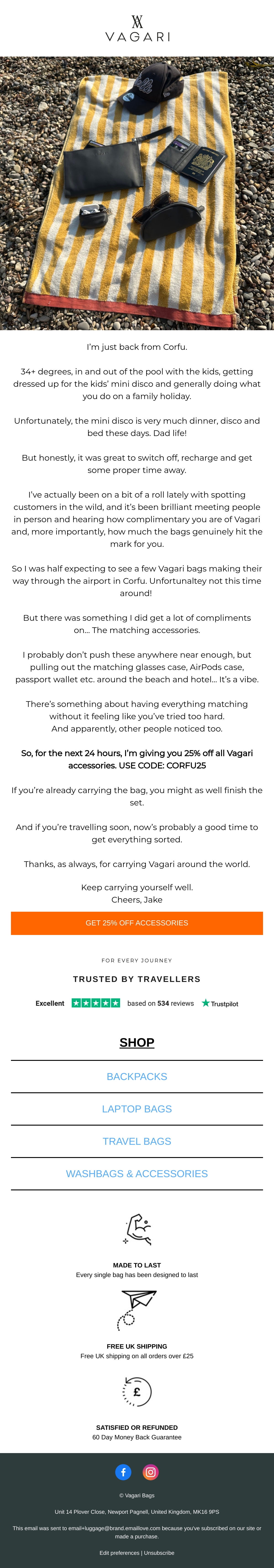This screenshot has width=274, height=1568.
Task: Open the beach towel hero image
Action: [x=137, y=194]
